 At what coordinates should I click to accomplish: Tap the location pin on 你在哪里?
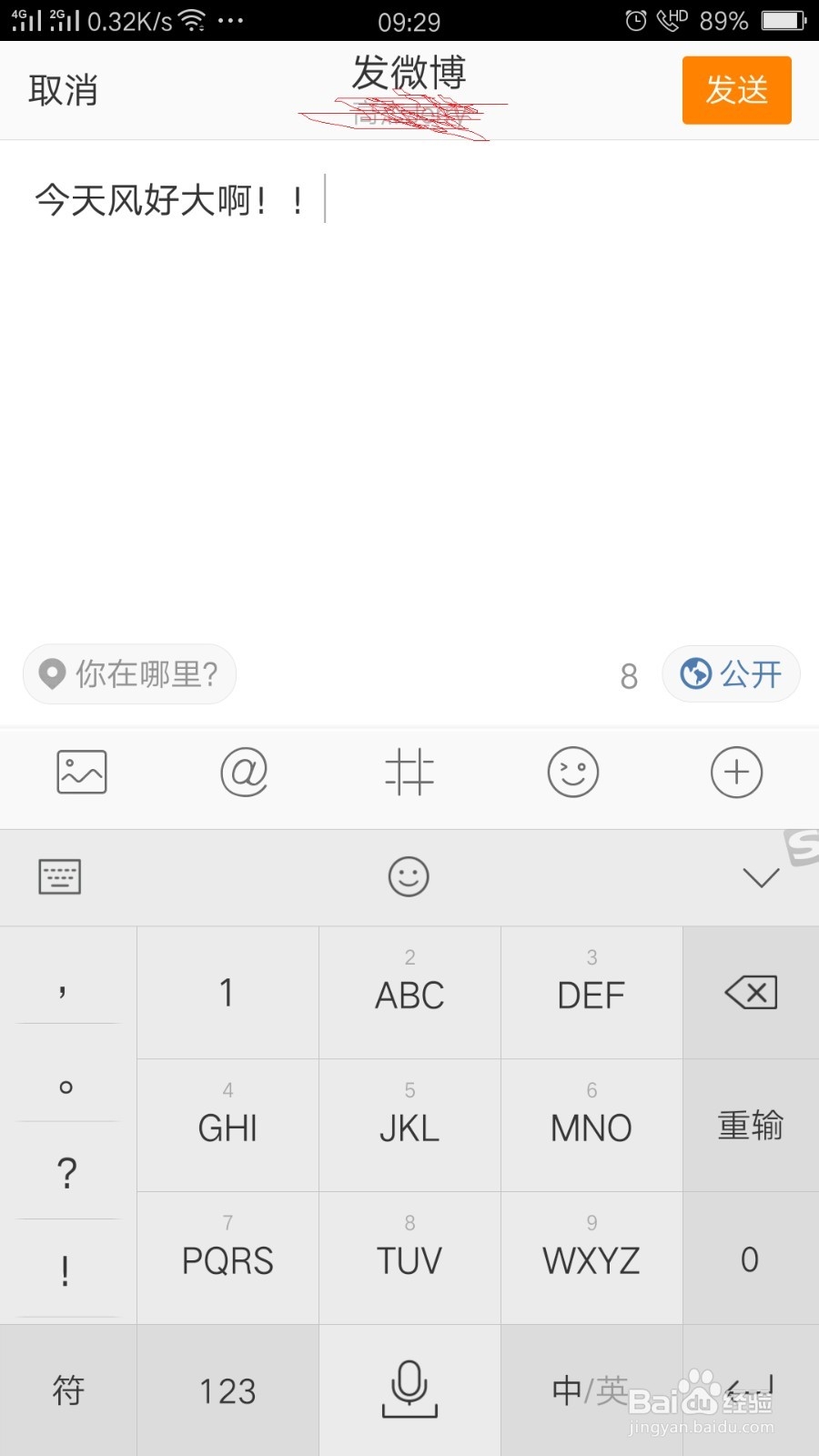point(52,674)
